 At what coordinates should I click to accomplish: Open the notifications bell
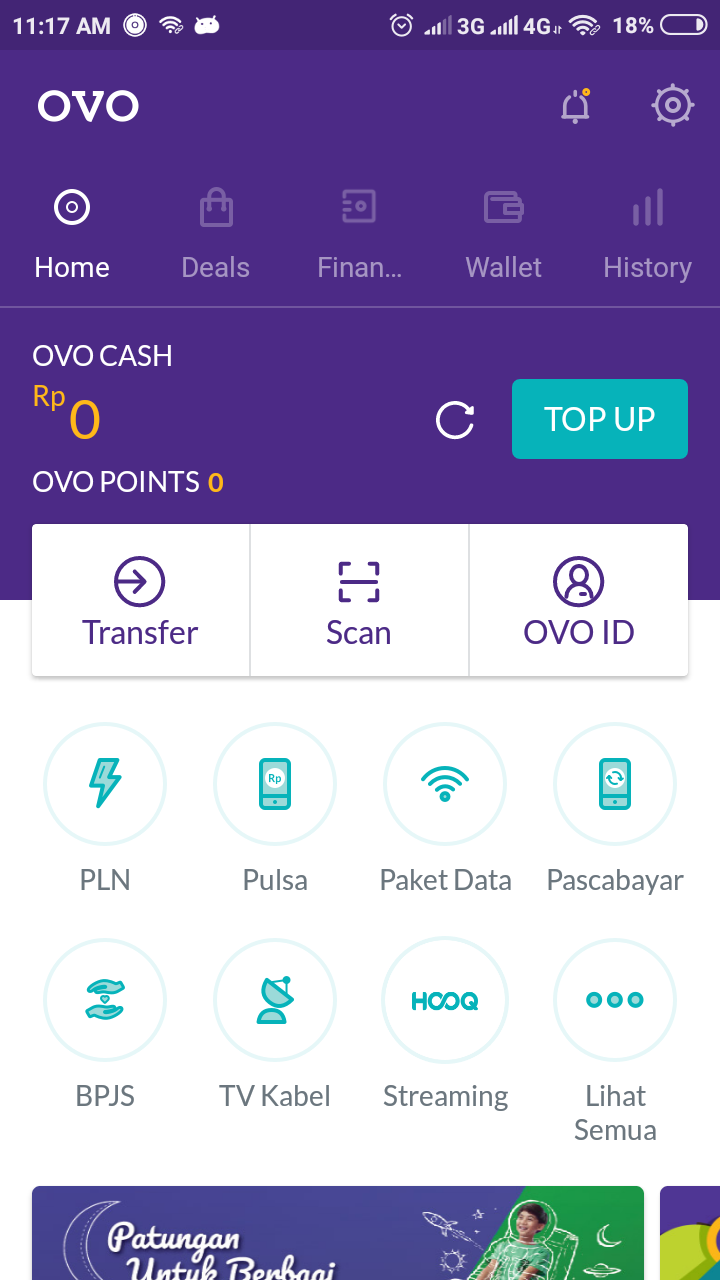click(575, 106)
